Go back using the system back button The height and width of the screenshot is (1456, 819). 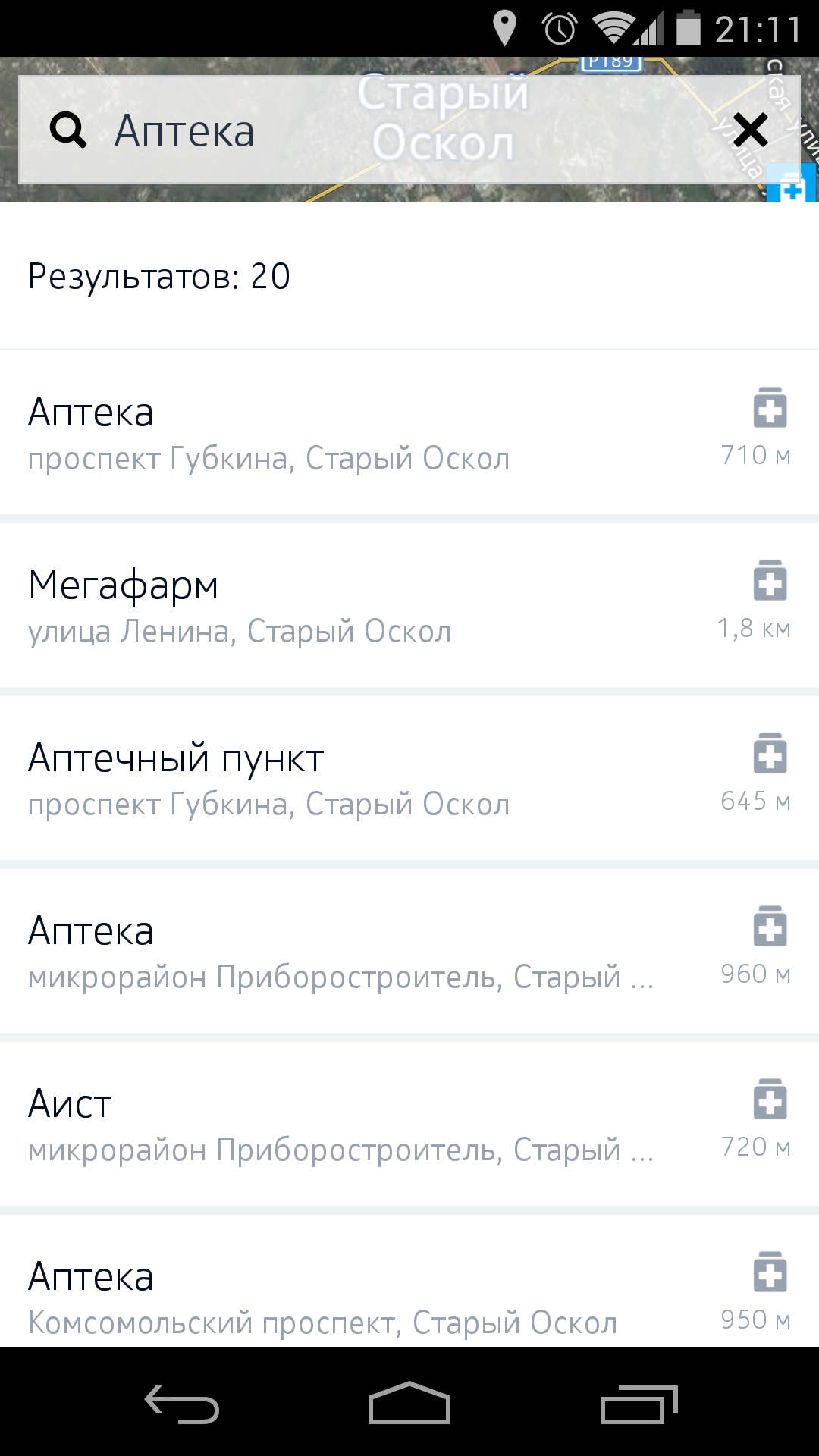[x=182, y=1404]
